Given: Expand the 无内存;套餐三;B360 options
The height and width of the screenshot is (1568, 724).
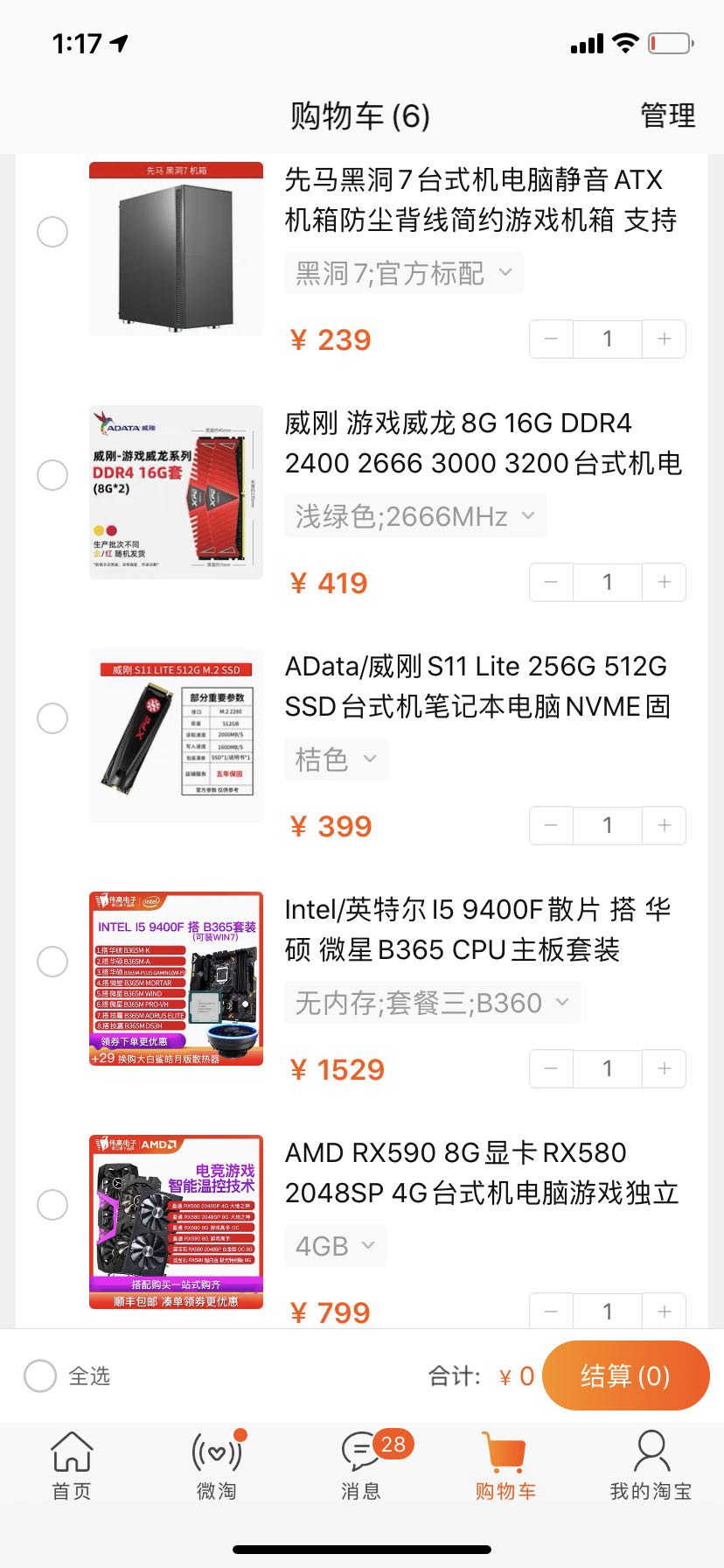Looking at the screenshot, I should (432, 1003).
